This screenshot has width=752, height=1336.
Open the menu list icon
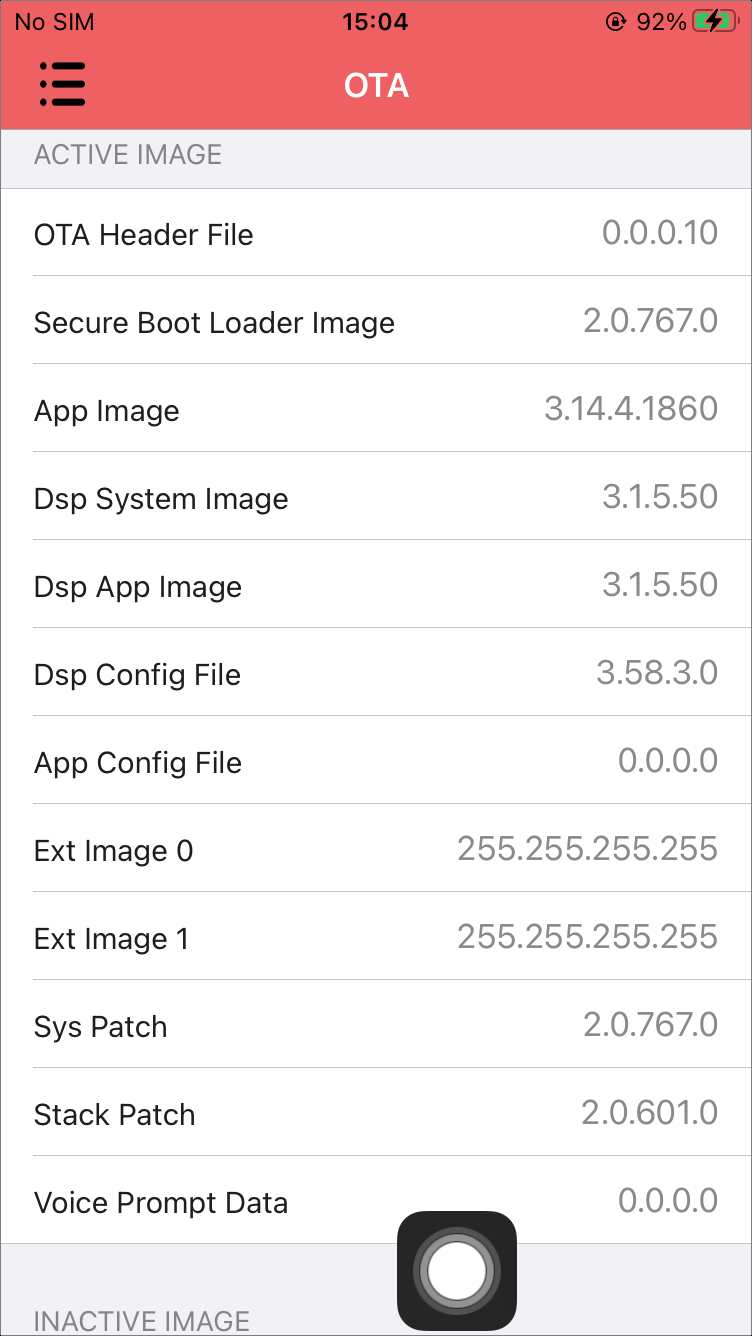tap(62, 84)
